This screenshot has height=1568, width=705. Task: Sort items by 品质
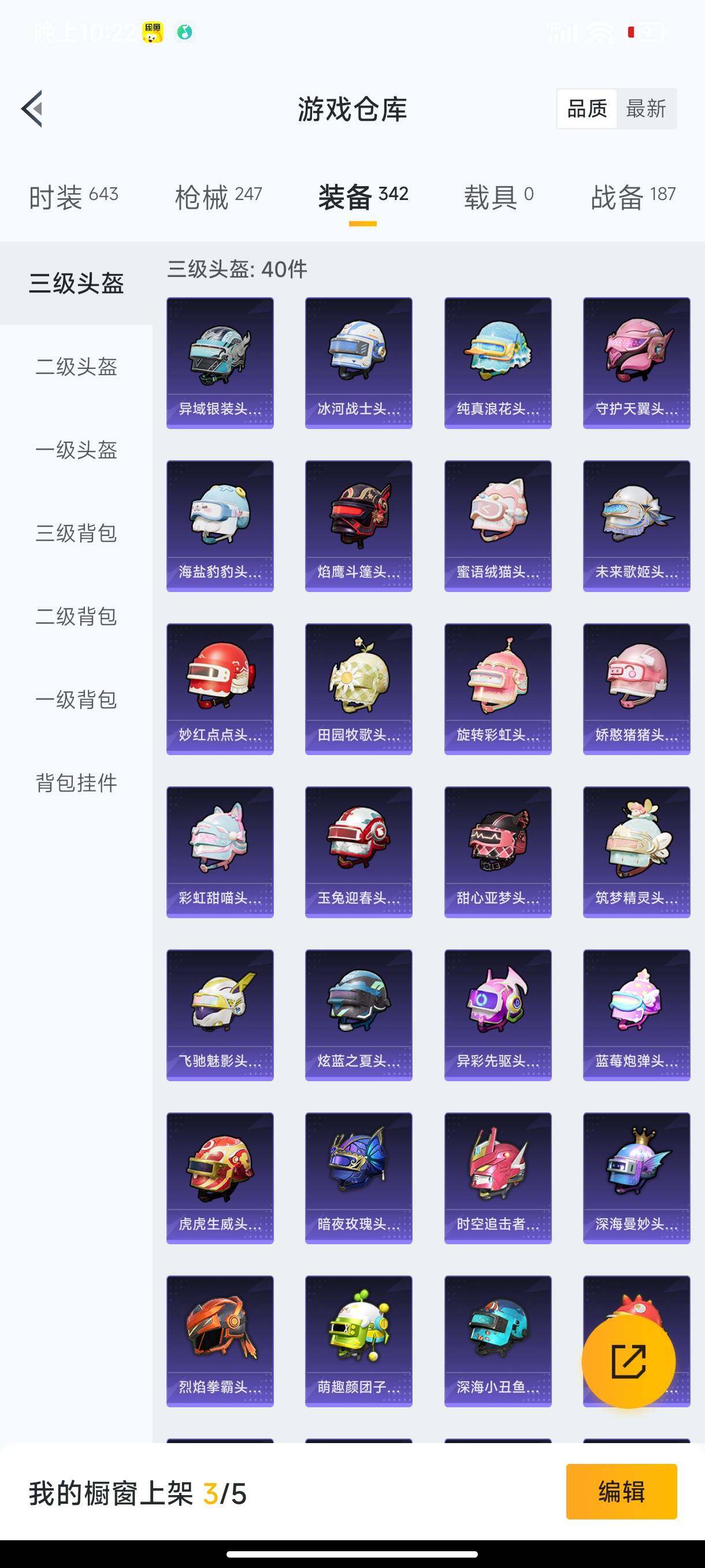[x=587, y=109]
